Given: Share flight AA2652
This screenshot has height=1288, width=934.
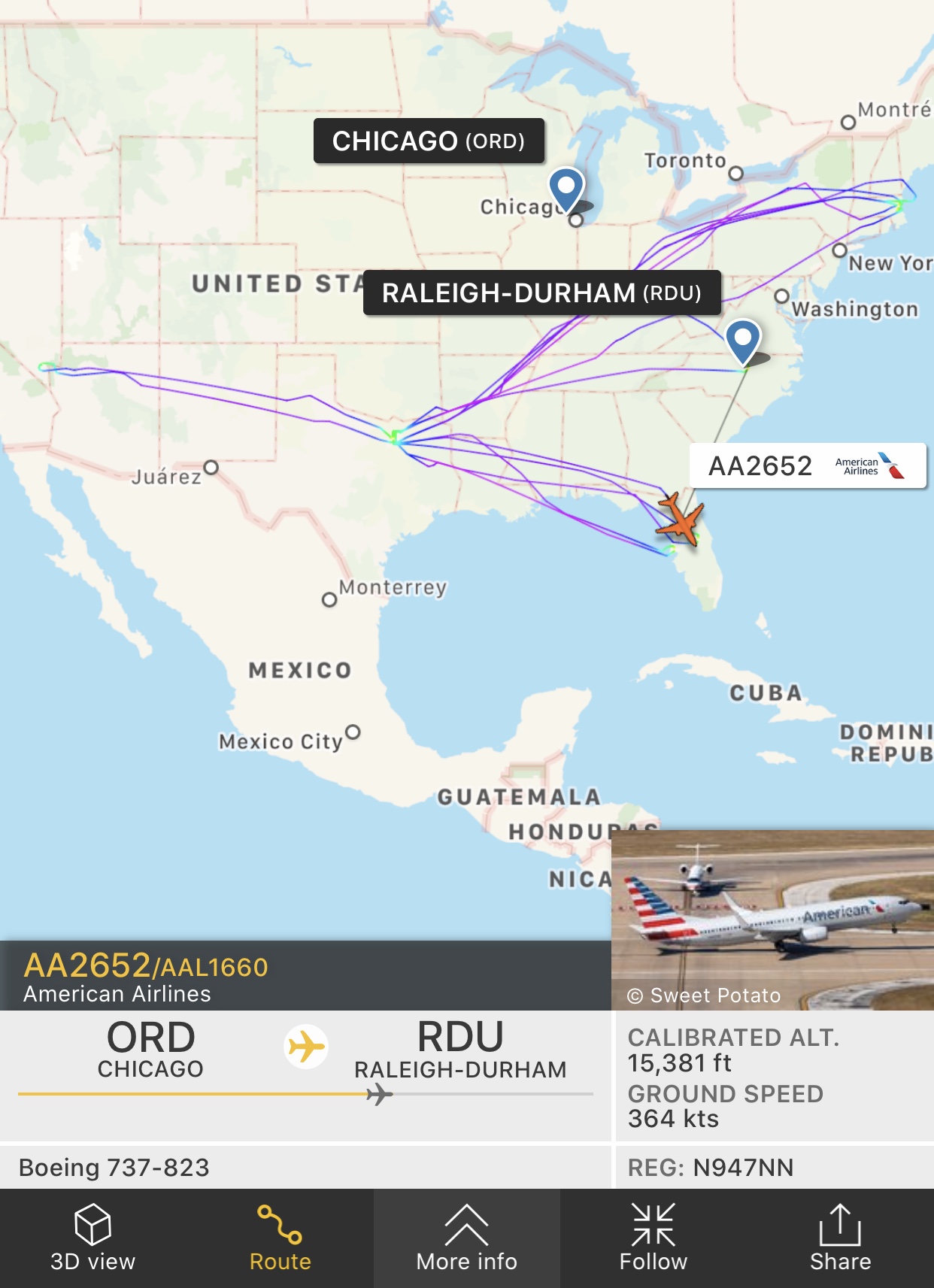Looking at the screenshot, I should coord(840,1238).
